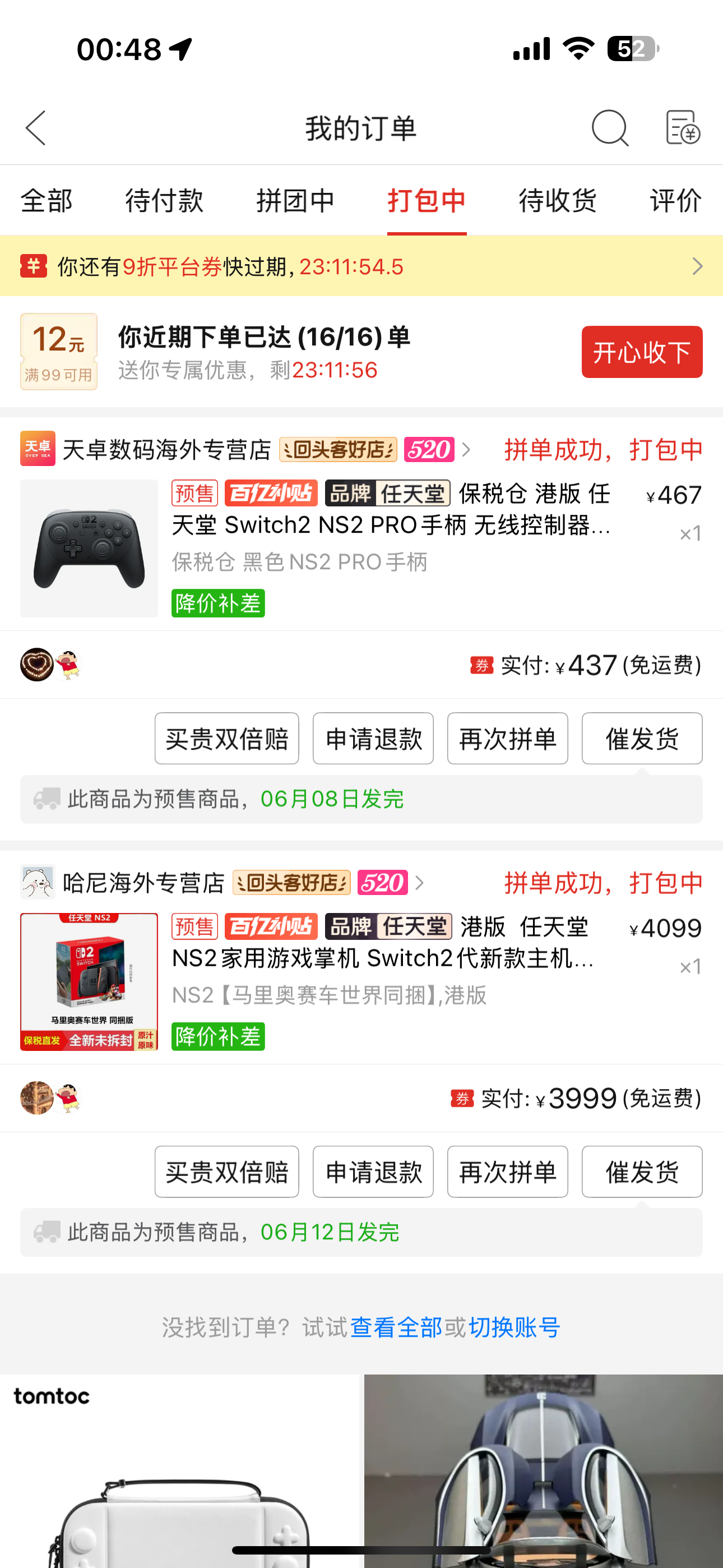The height and width of the screenshot is (1568, 723).
Task: Switch to the 全部 tab
Action: [47, 201]
